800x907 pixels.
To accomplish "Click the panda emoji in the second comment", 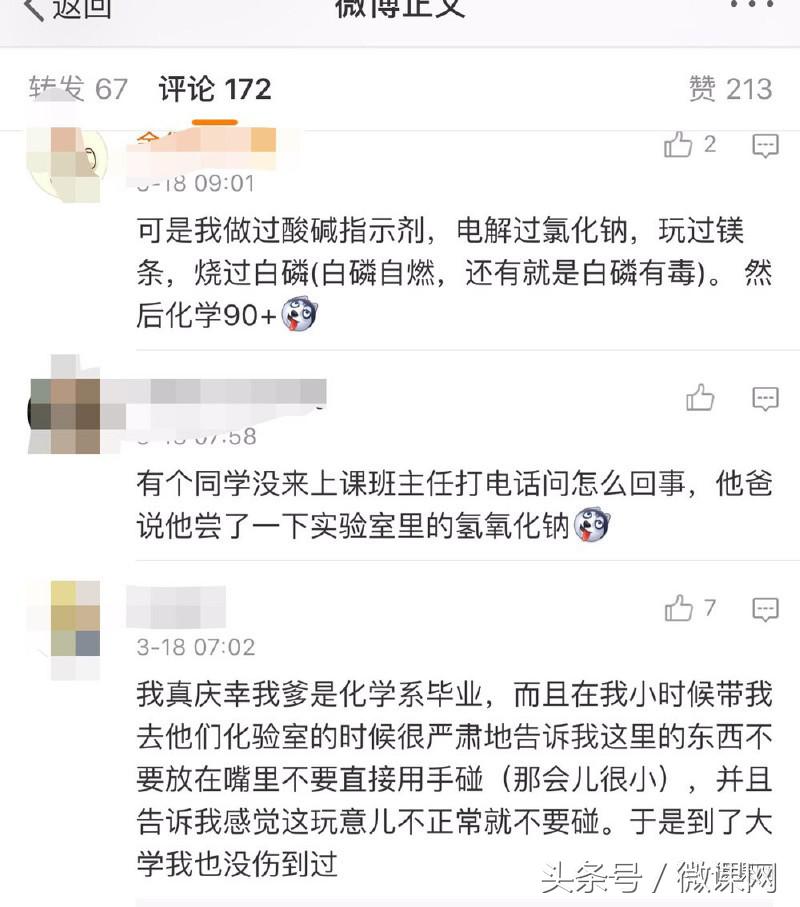I will (x=594, y=522).
